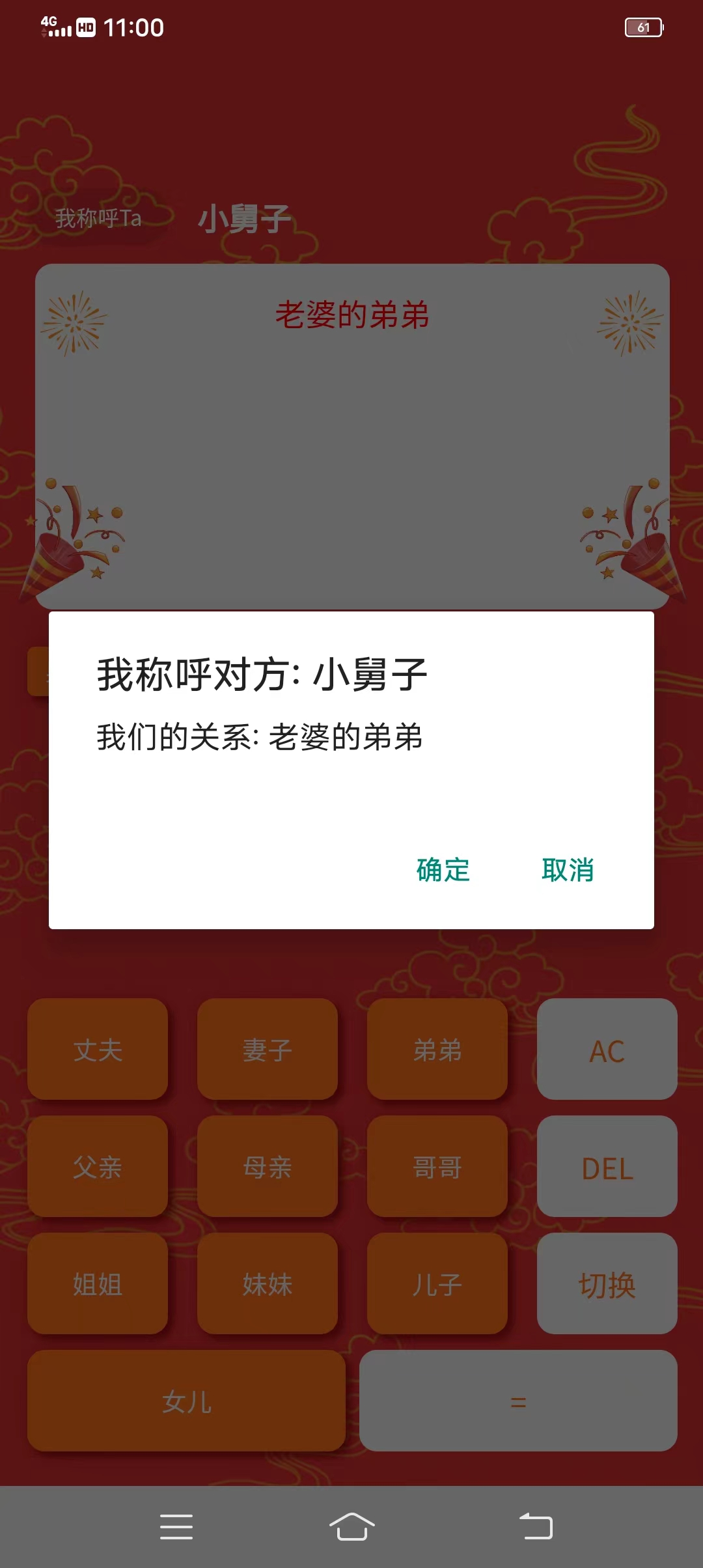Switch perspective using the 切换 key
Screen dimensions: 703x1568
[x=607, y=1283]
